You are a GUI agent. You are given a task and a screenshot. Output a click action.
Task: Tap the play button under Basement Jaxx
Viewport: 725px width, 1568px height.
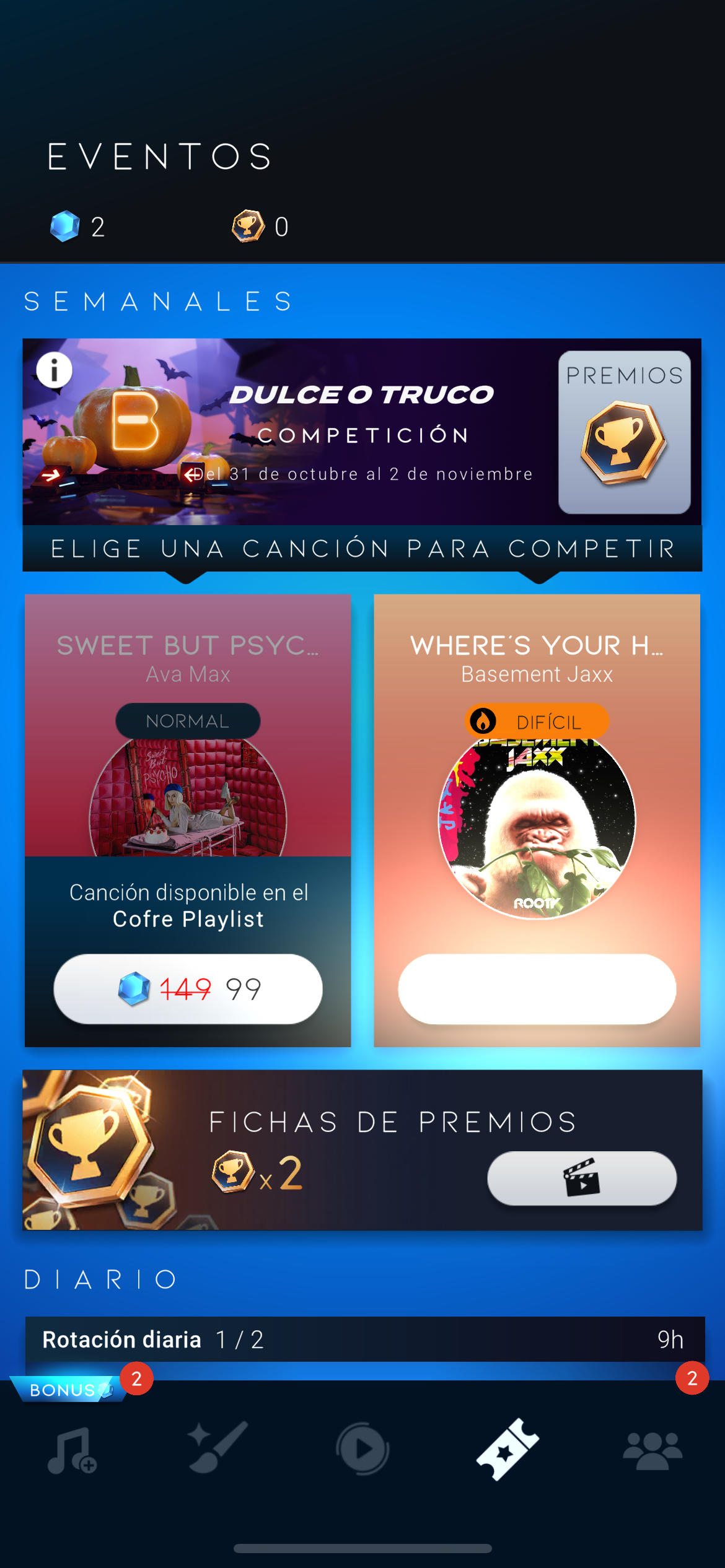[537, 989]
